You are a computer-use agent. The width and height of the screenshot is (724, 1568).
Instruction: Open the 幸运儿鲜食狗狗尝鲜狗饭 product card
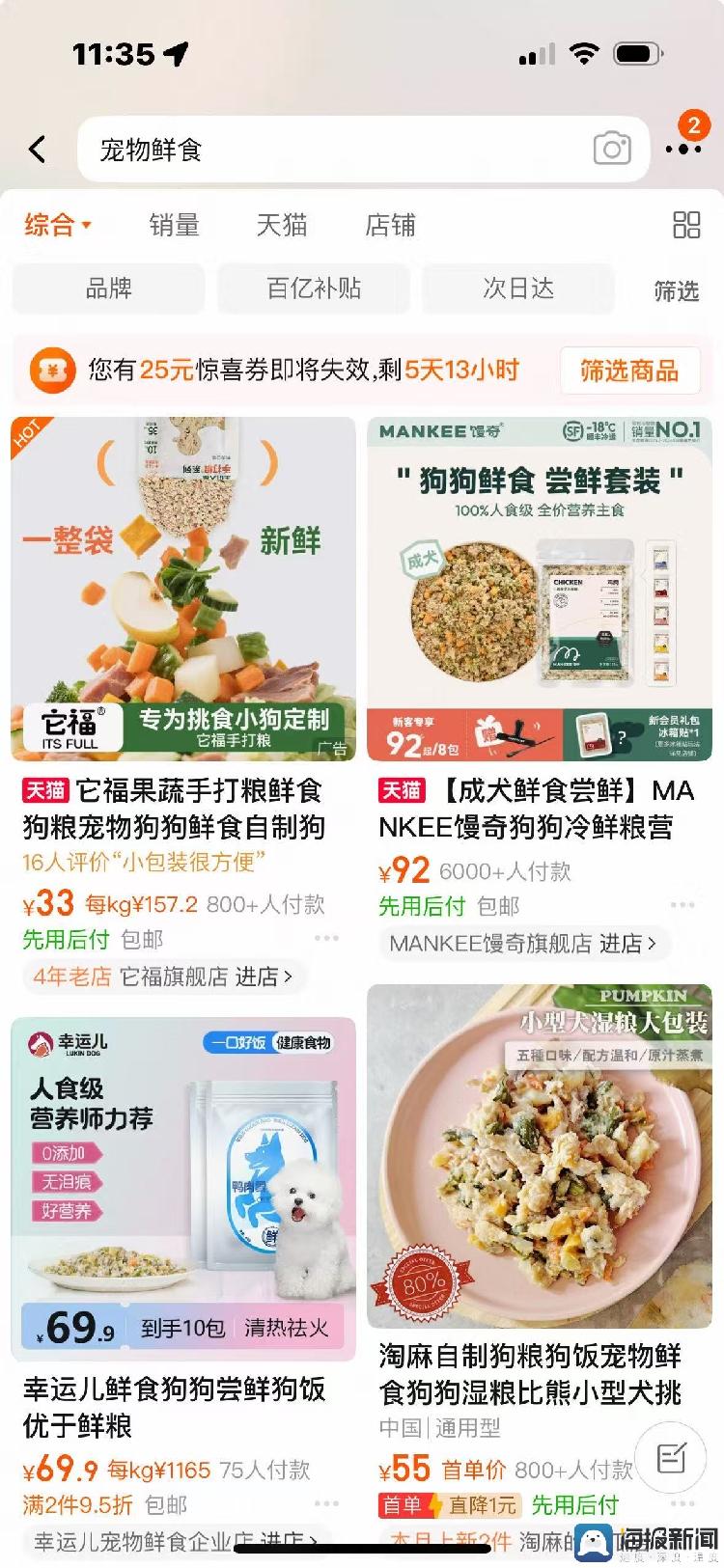point(183,1189)
